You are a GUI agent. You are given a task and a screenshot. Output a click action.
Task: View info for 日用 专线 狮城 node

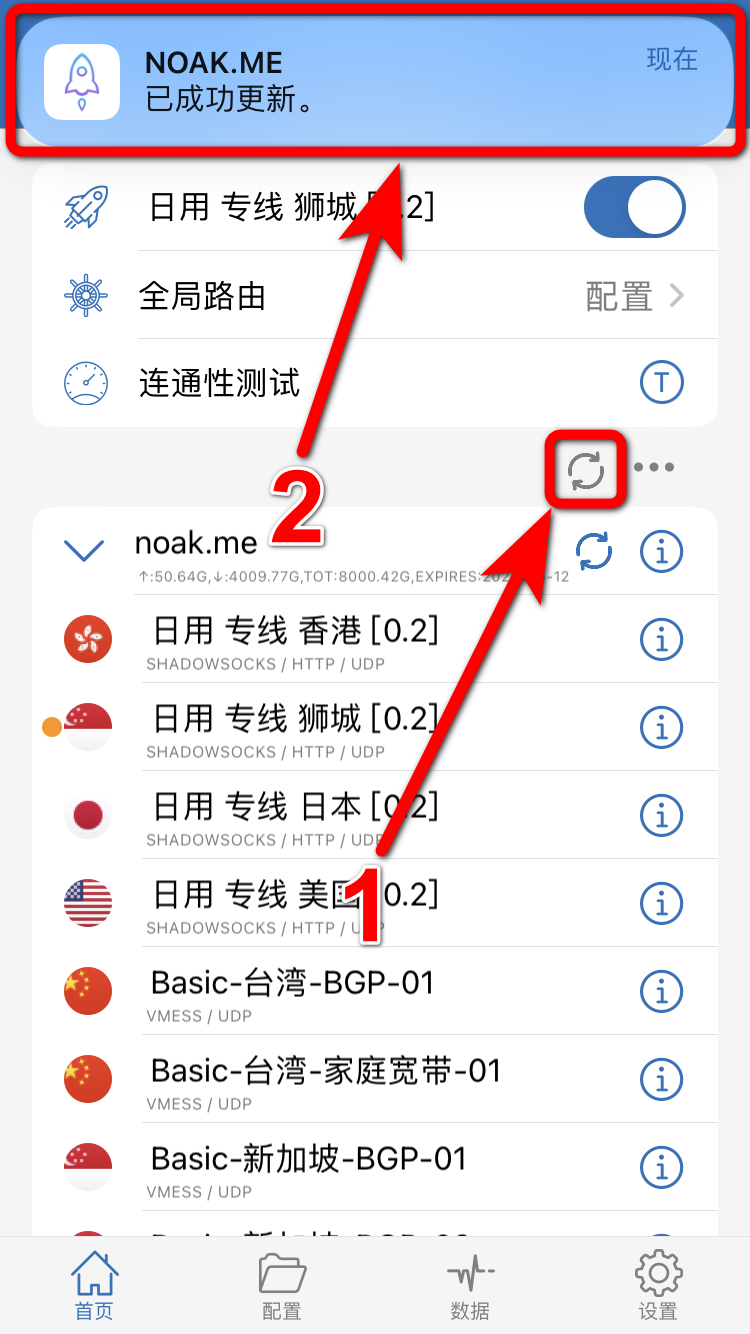(x=661, y=727)
